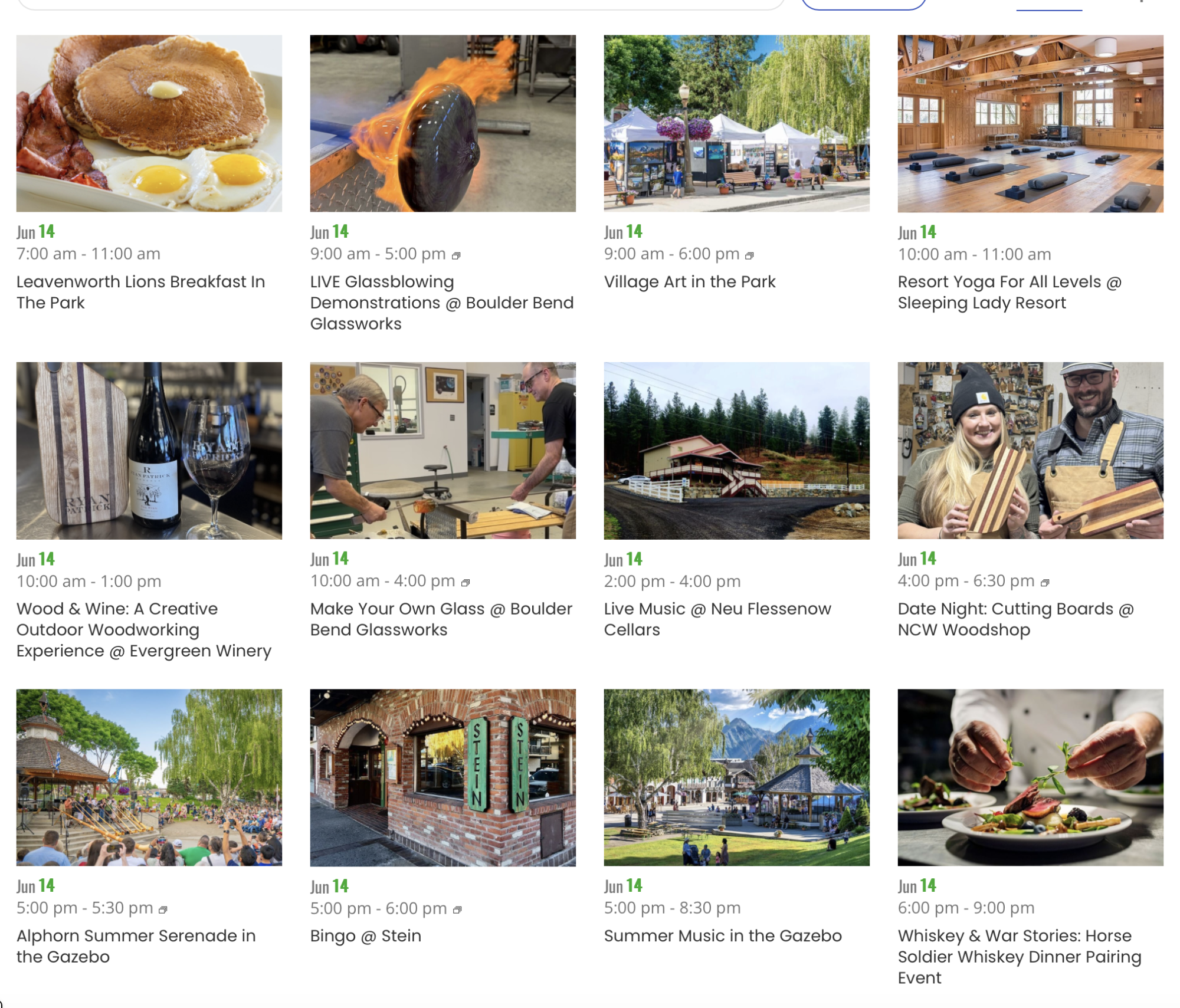Open Alphorn Summer Serenade in the Gazebo
This screenshot has height=1008, width=1180.
click(136, 945)
